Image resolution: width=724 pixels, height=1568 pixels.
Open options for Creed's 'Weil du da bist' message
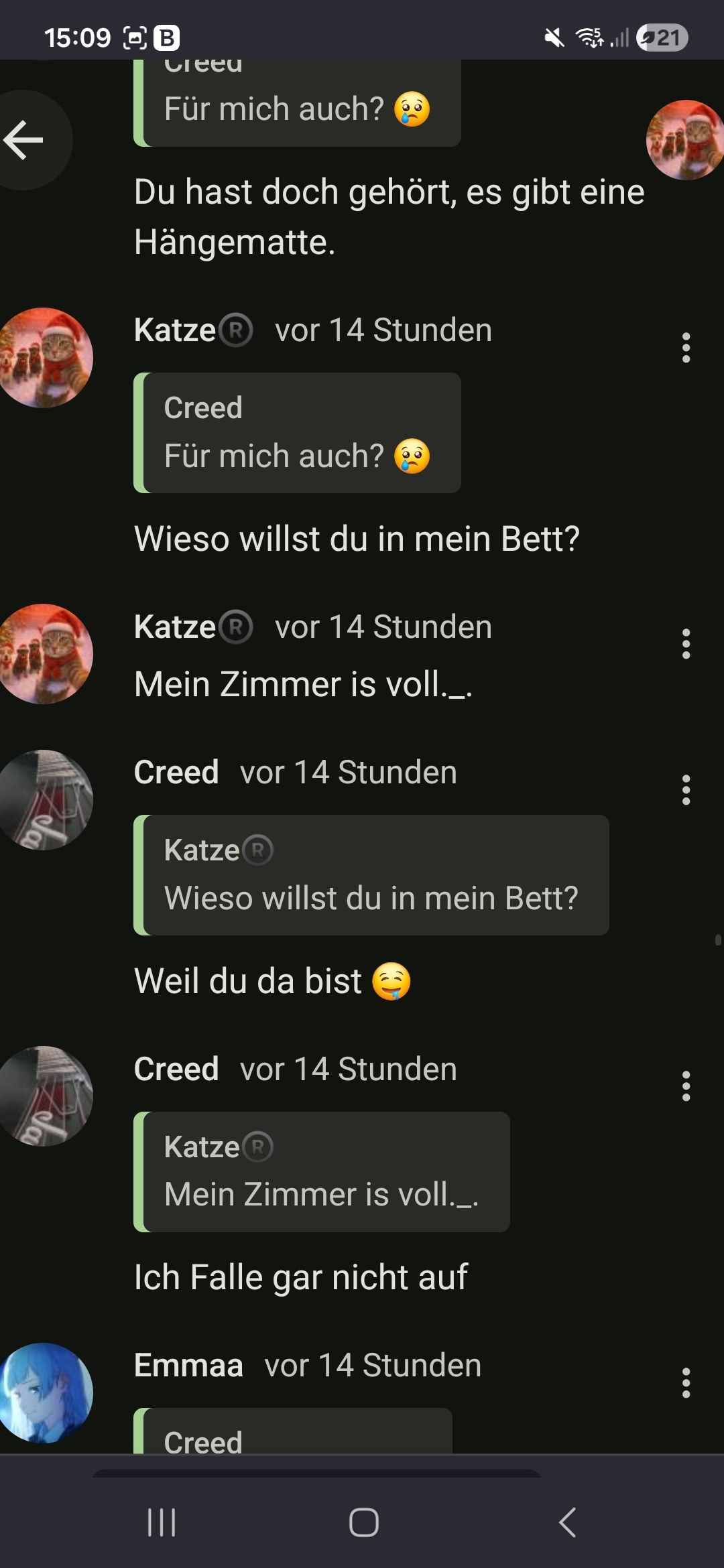685,790
